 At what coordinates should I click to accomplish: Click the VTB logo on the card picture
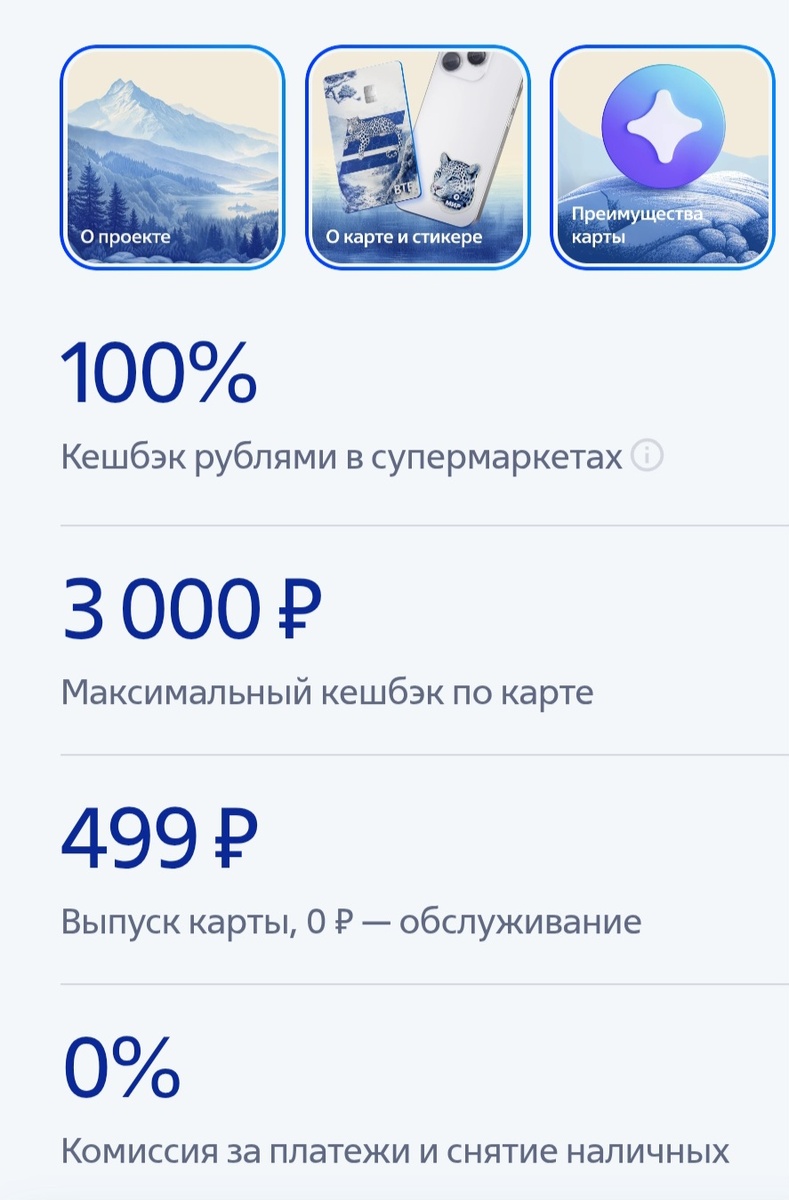[402, 188]
